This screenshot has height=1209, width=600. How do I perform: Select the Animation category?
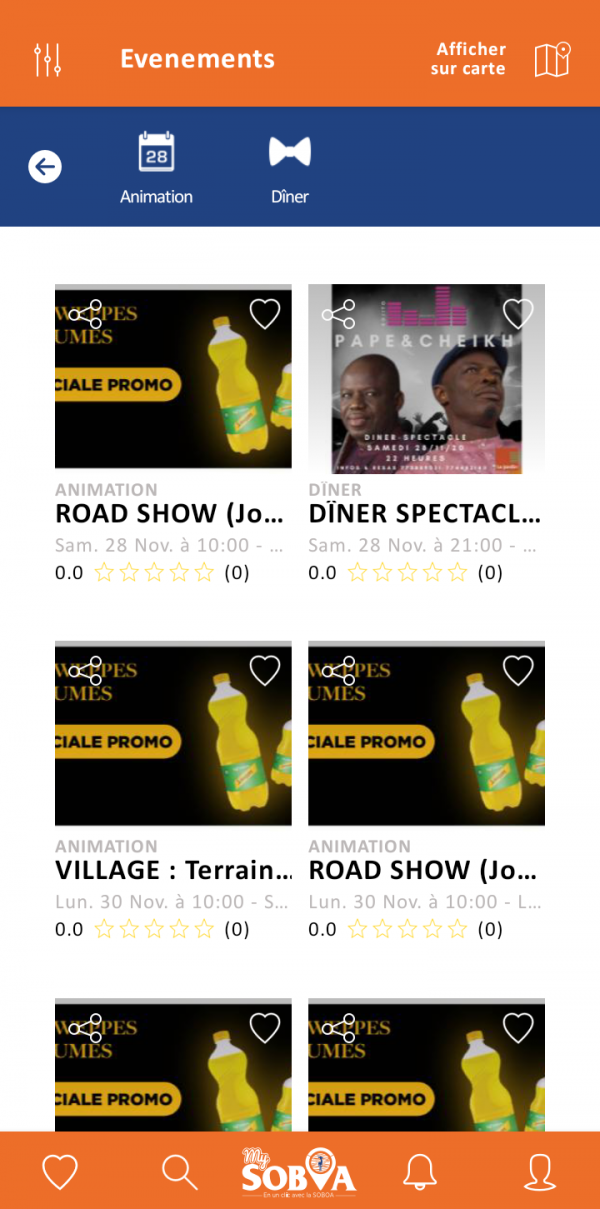pos(156,168)
